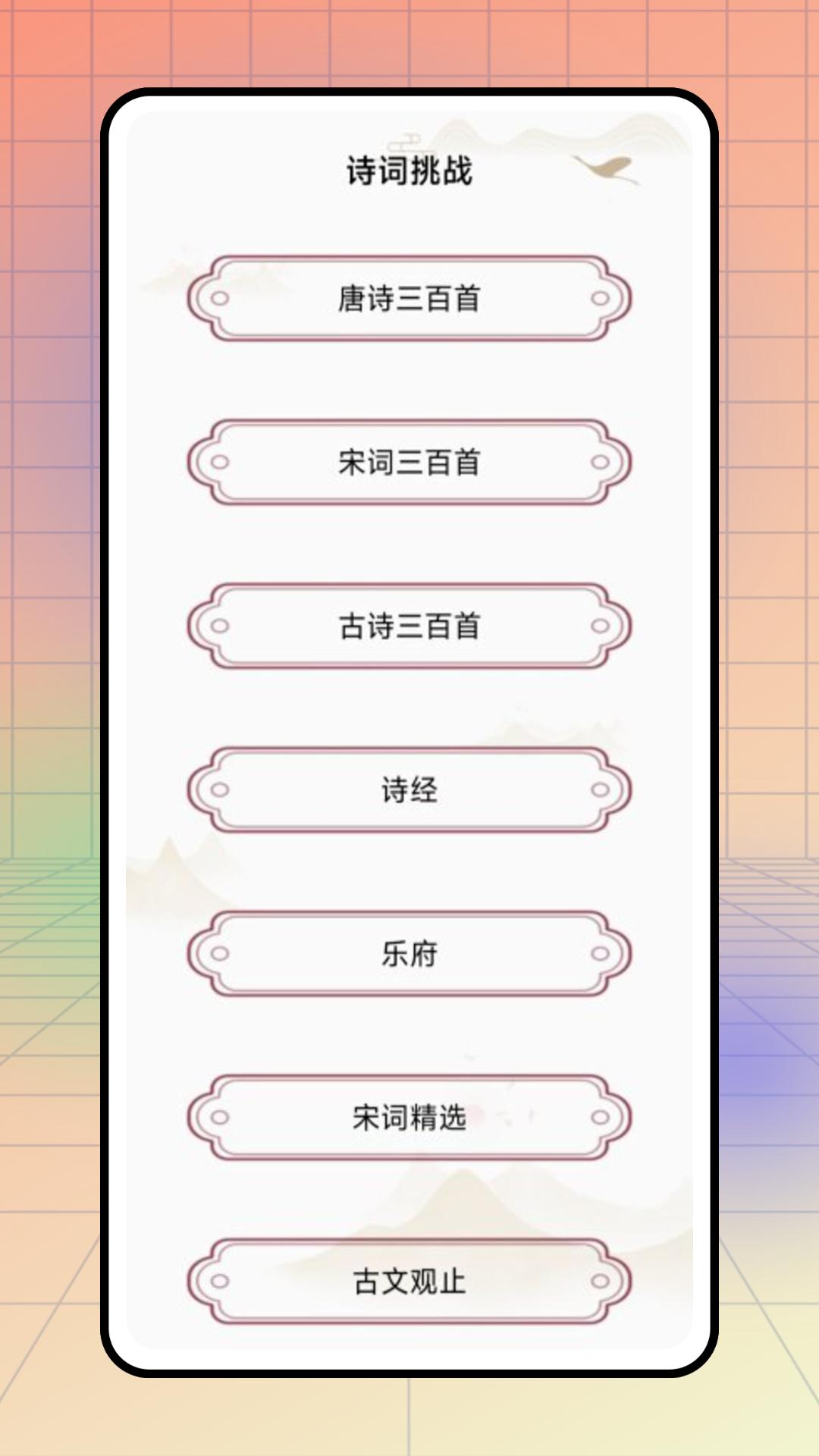Open the 宋词三百首 challenge
This screenshot has width=819, height=1456.
[409, 462]
